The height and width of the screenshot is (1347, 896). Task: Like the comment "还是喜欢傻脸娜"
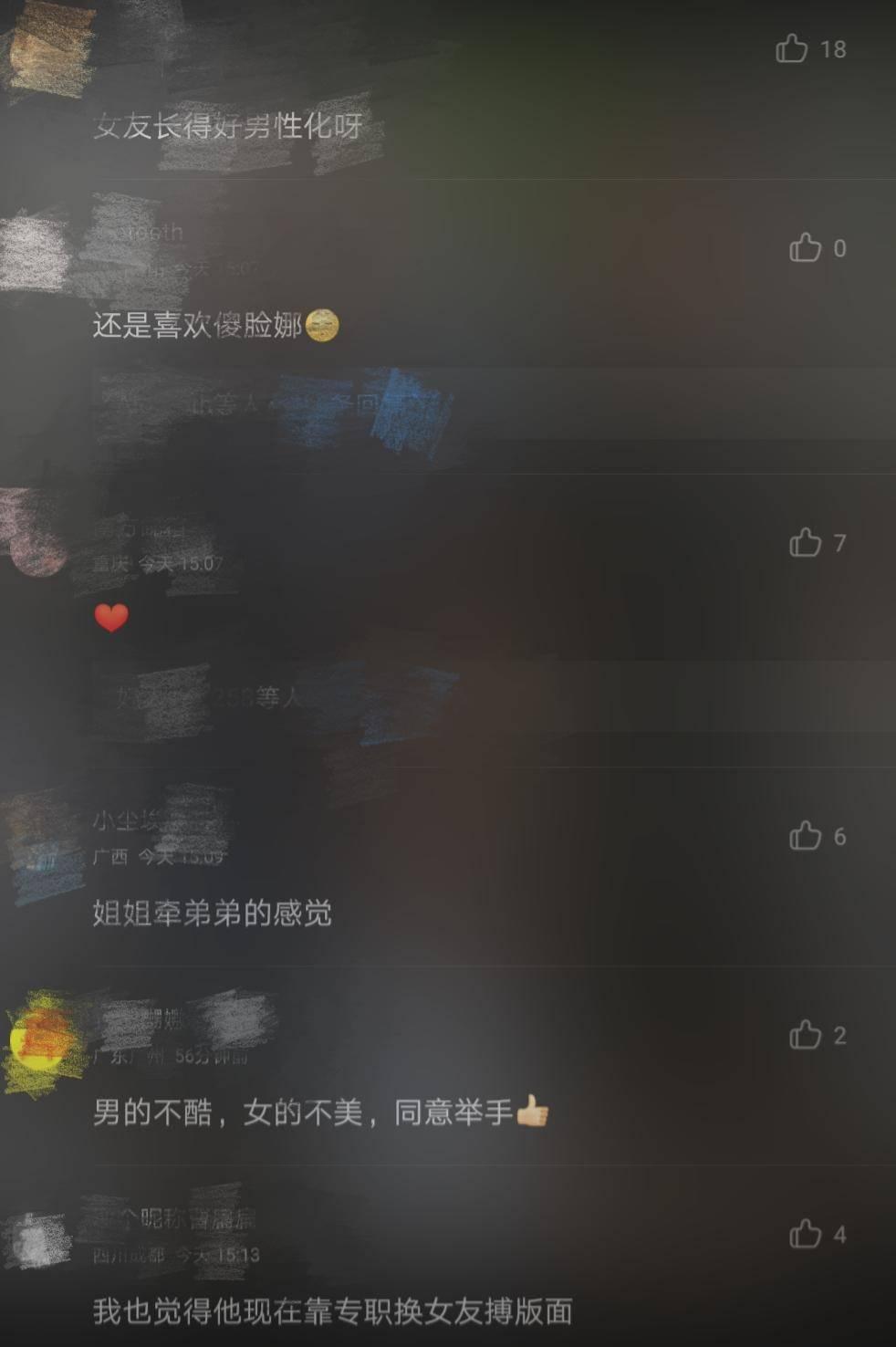point(805,247)
